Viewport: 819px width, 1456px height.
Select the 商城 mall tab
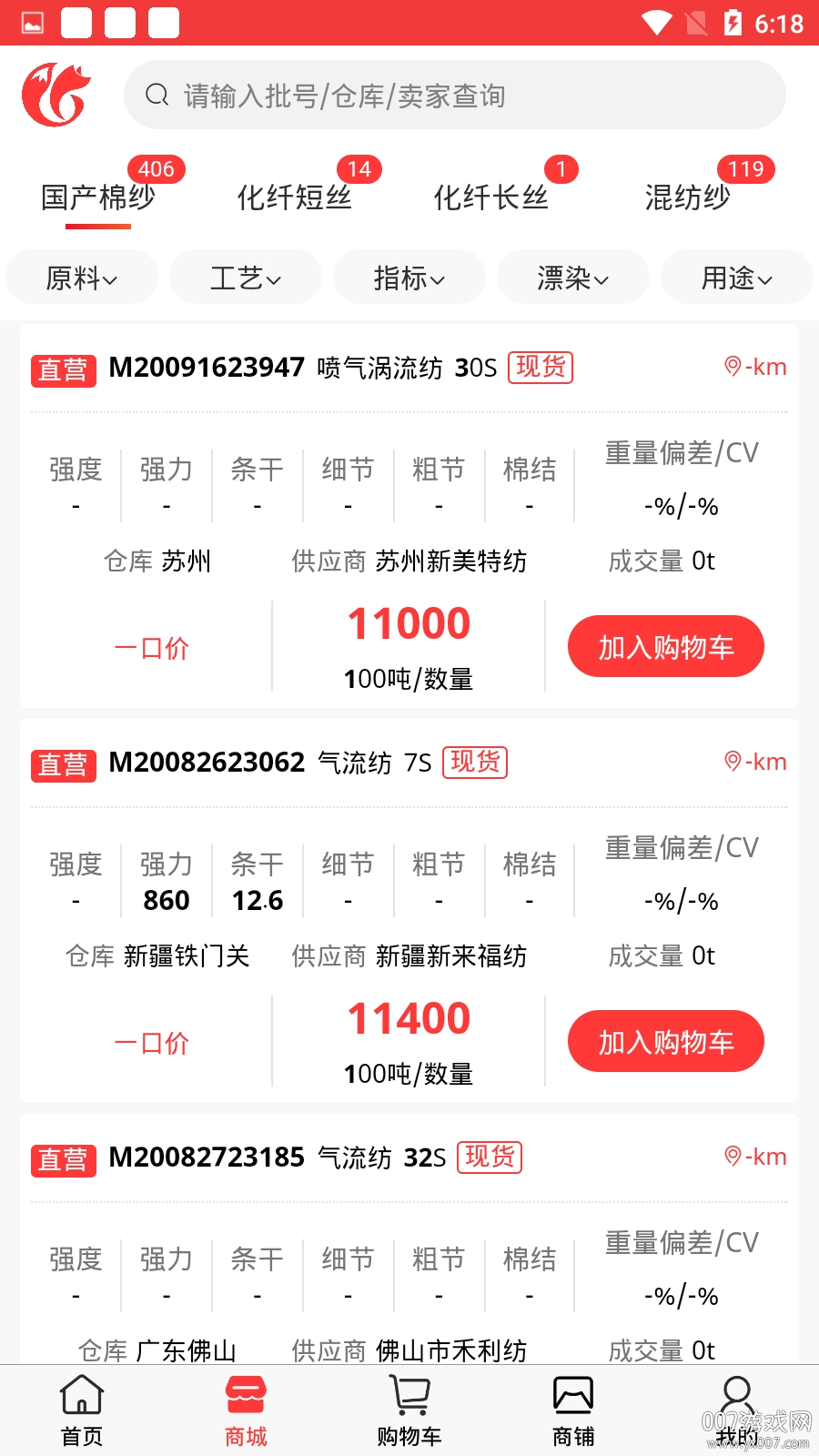[x=246, y=1410]
